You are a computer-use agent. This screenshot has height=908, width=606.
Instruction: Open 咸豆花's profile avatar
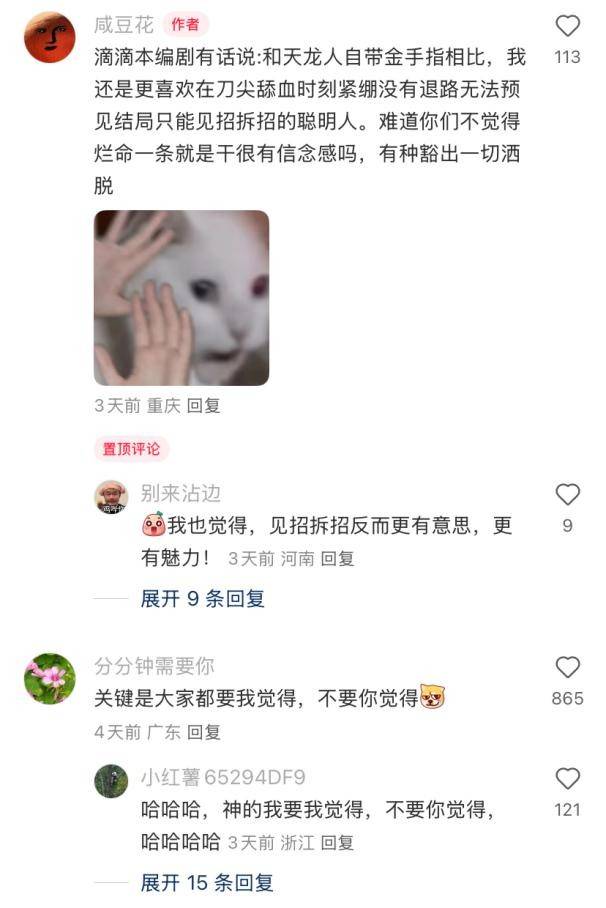[x=49, y=38]
